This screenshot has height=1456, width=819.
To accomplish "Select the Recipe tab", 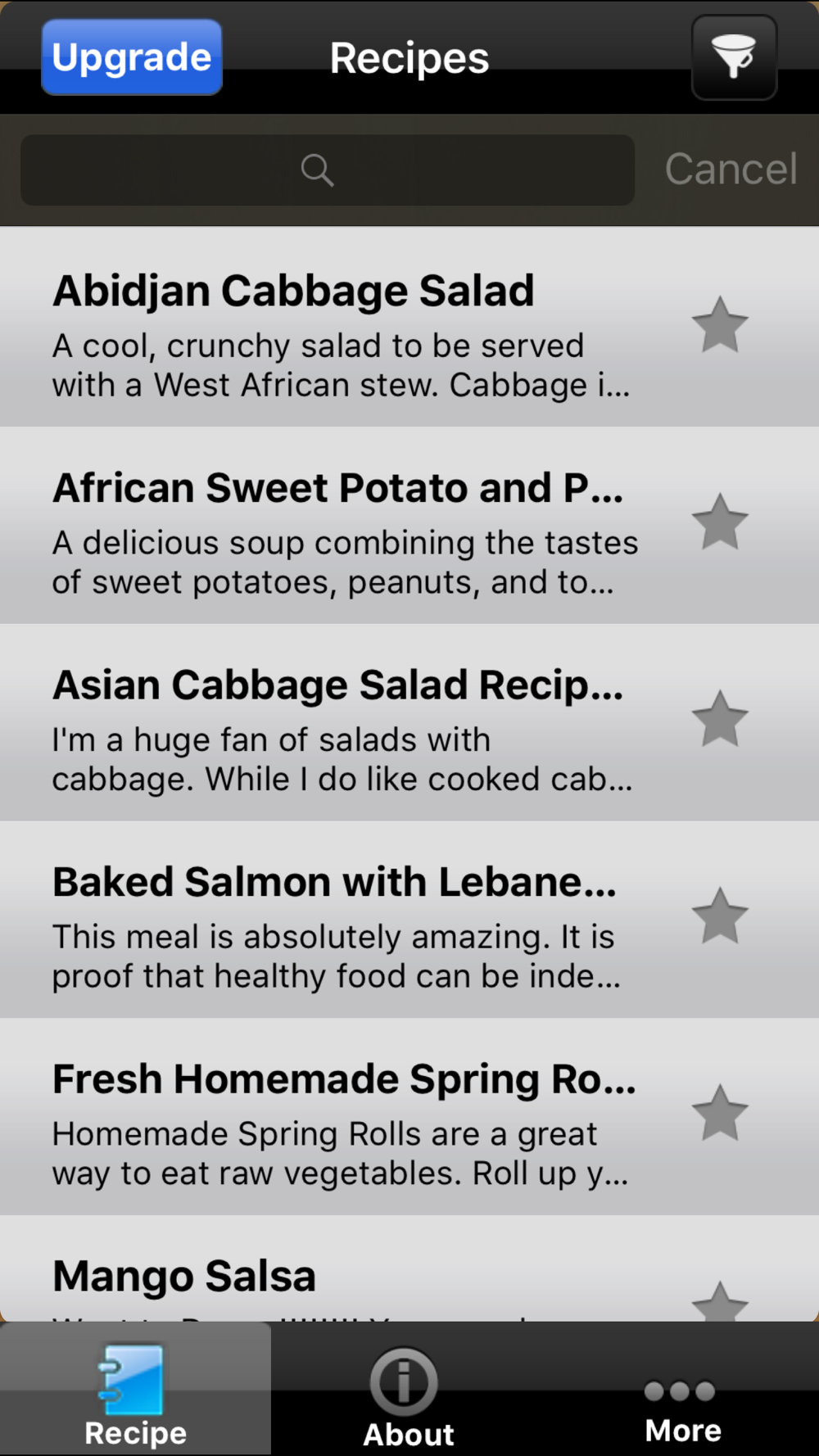I will 135,1389.
